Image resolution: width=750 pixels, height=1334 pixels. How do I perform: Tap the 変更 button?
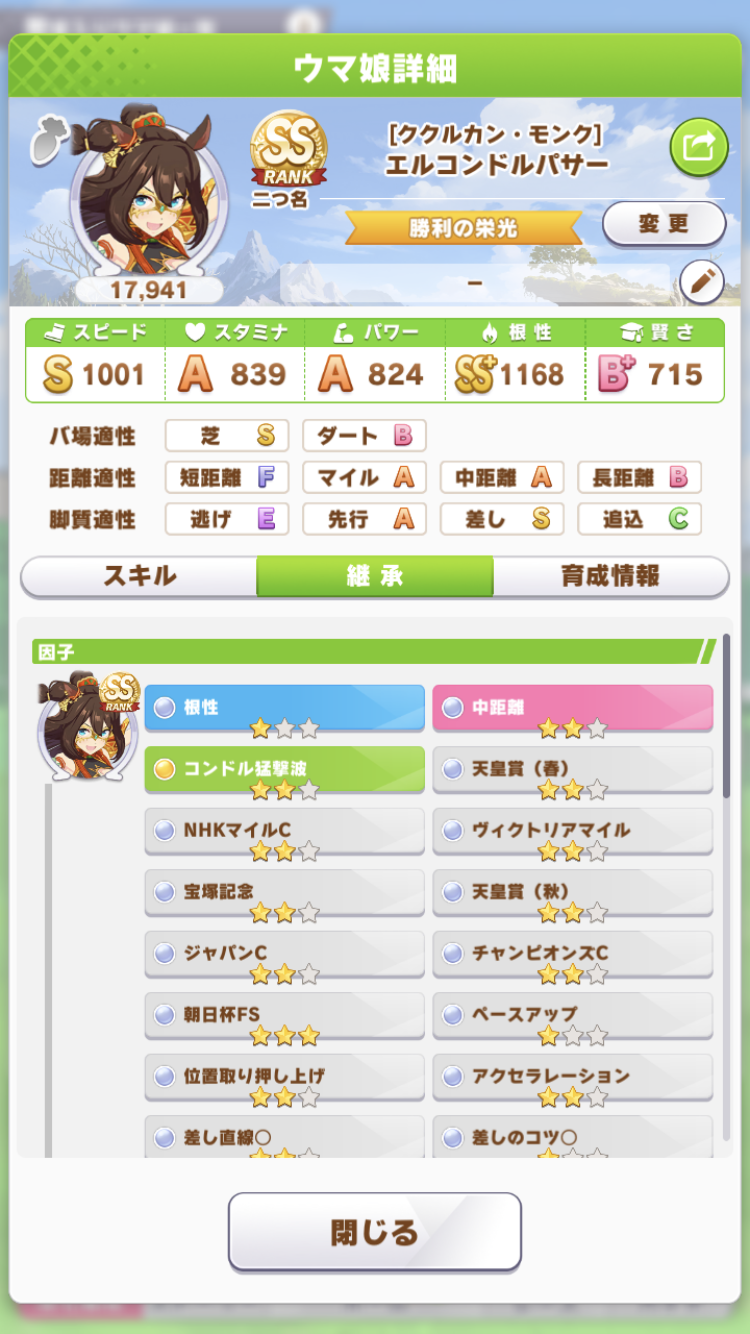pyautogui.click(x=663, y=224)
